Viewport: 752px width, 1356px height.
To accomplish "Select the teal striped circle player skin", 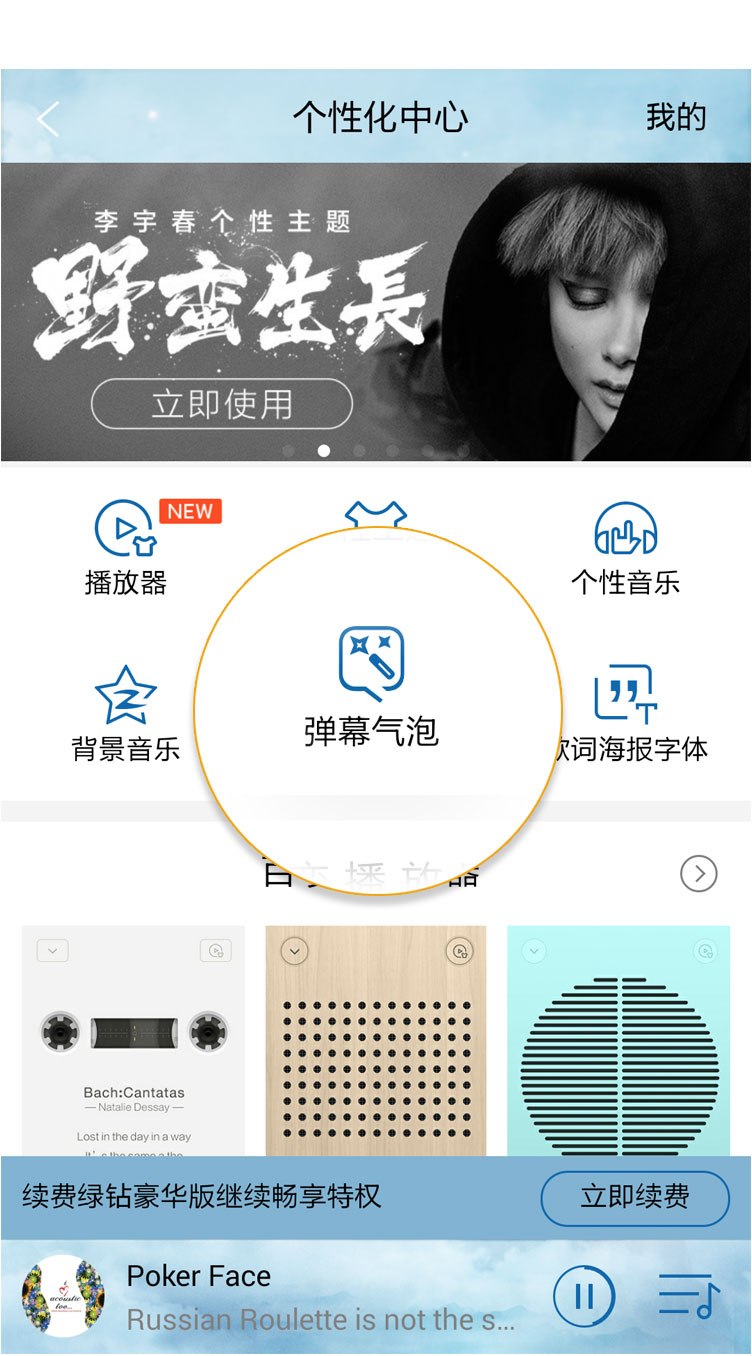I will pos(619,1041).
